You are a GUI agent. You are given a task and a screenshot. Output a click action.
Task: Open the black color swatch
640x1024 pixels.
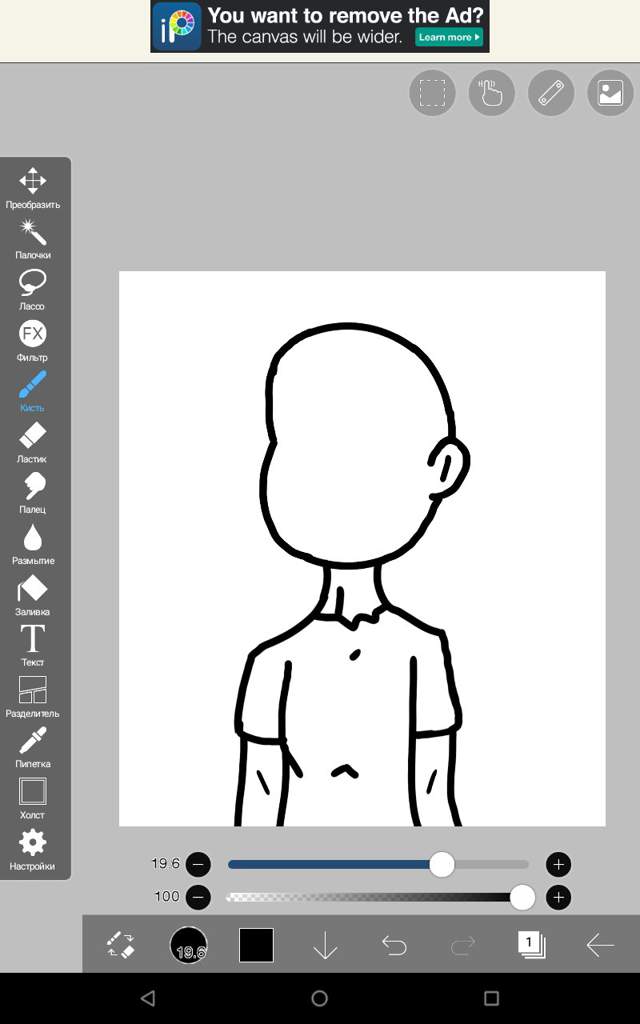256,945
